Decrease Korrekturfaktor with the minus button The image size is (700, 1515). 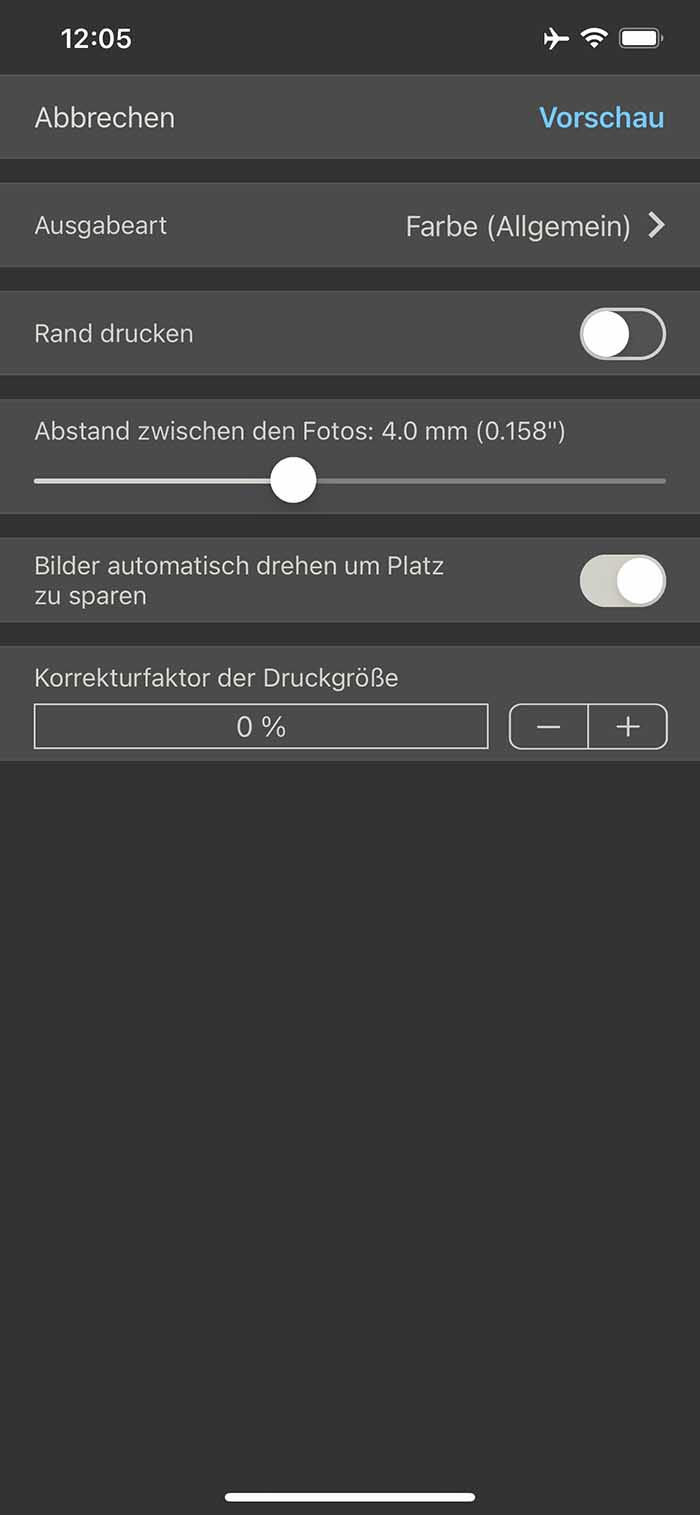click(x=549, y=727)
